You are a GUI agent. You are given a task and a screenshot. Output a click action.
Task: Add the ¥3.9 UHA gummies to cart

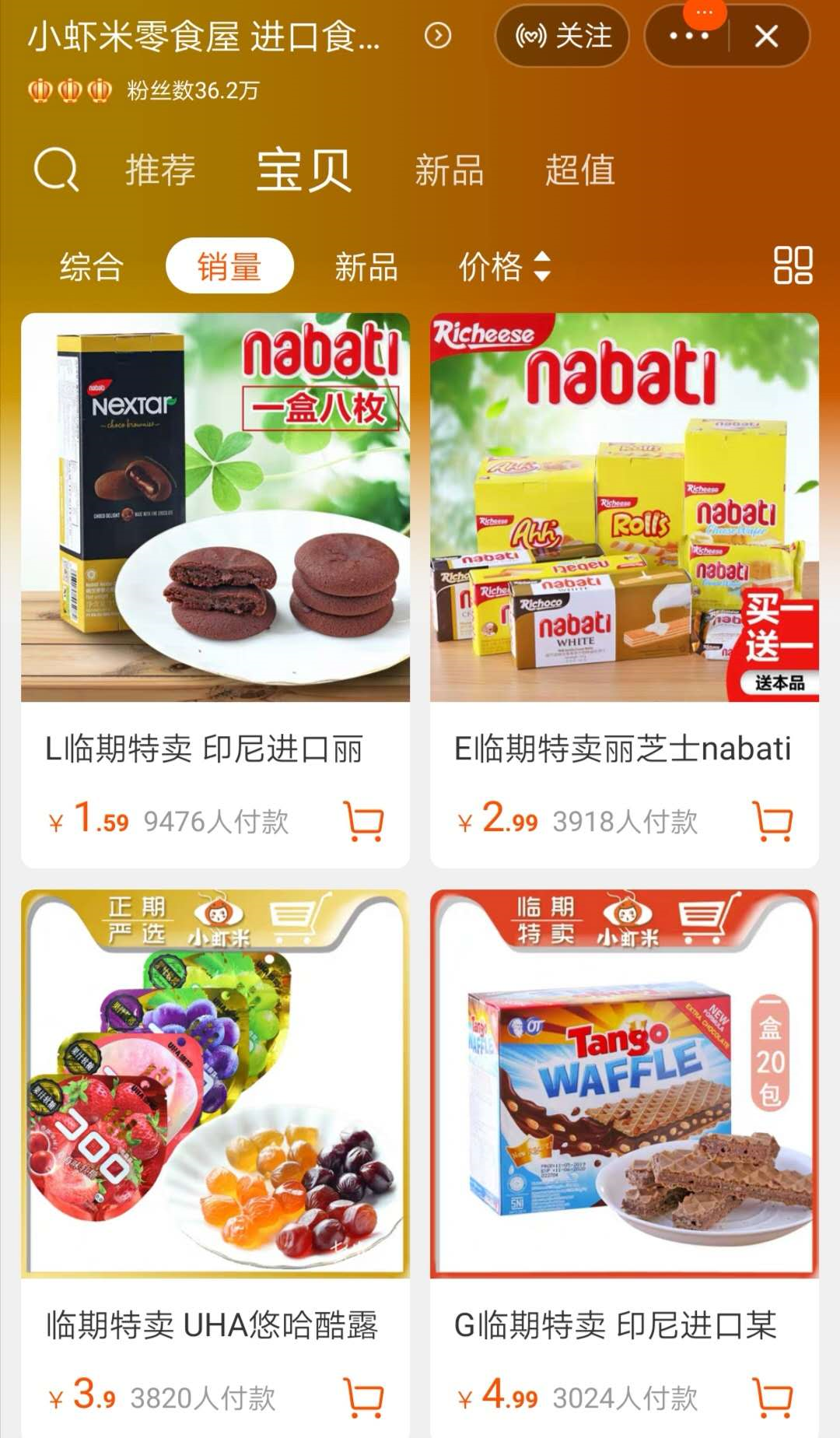click(363, 1398)
